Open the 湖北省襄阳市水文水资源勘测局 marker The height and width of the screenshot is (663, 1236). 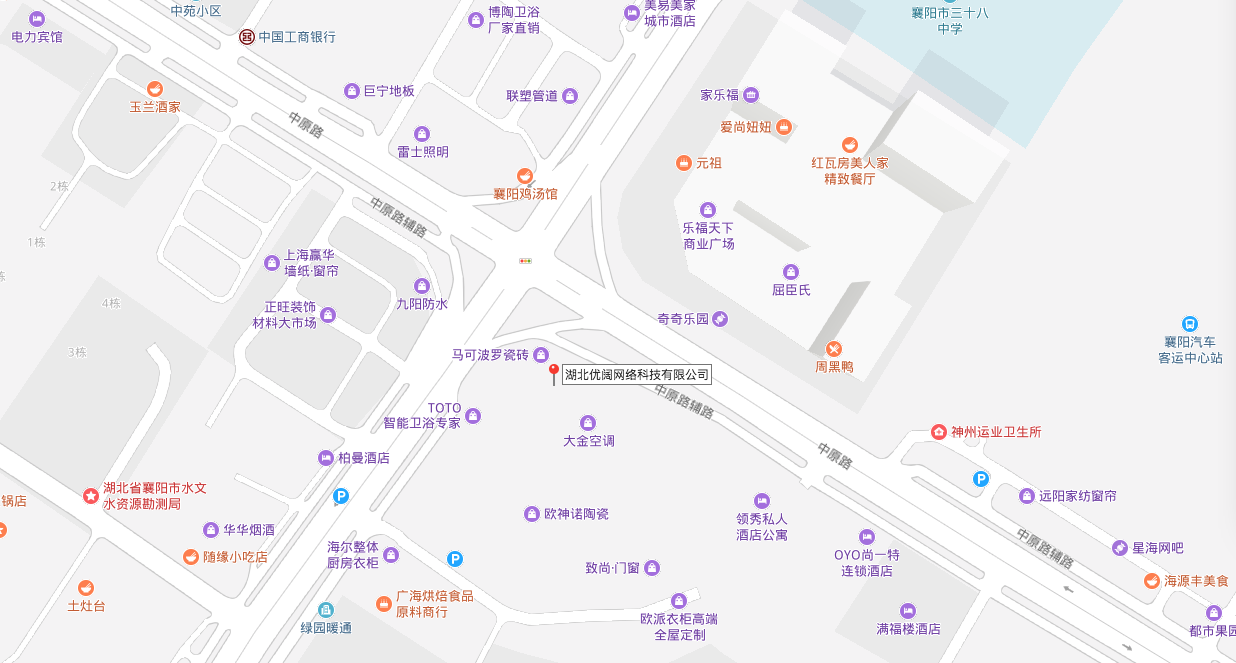[91, 495]
